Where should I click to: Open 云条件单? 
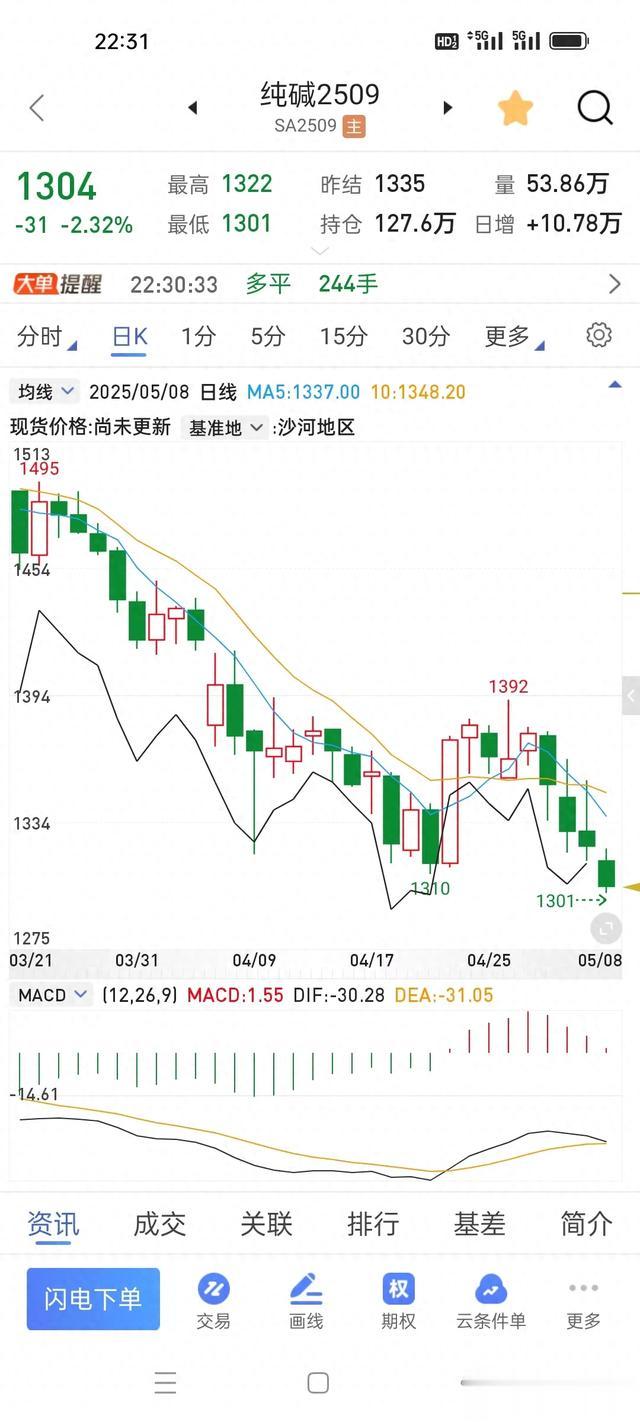tap(491, 1300)
